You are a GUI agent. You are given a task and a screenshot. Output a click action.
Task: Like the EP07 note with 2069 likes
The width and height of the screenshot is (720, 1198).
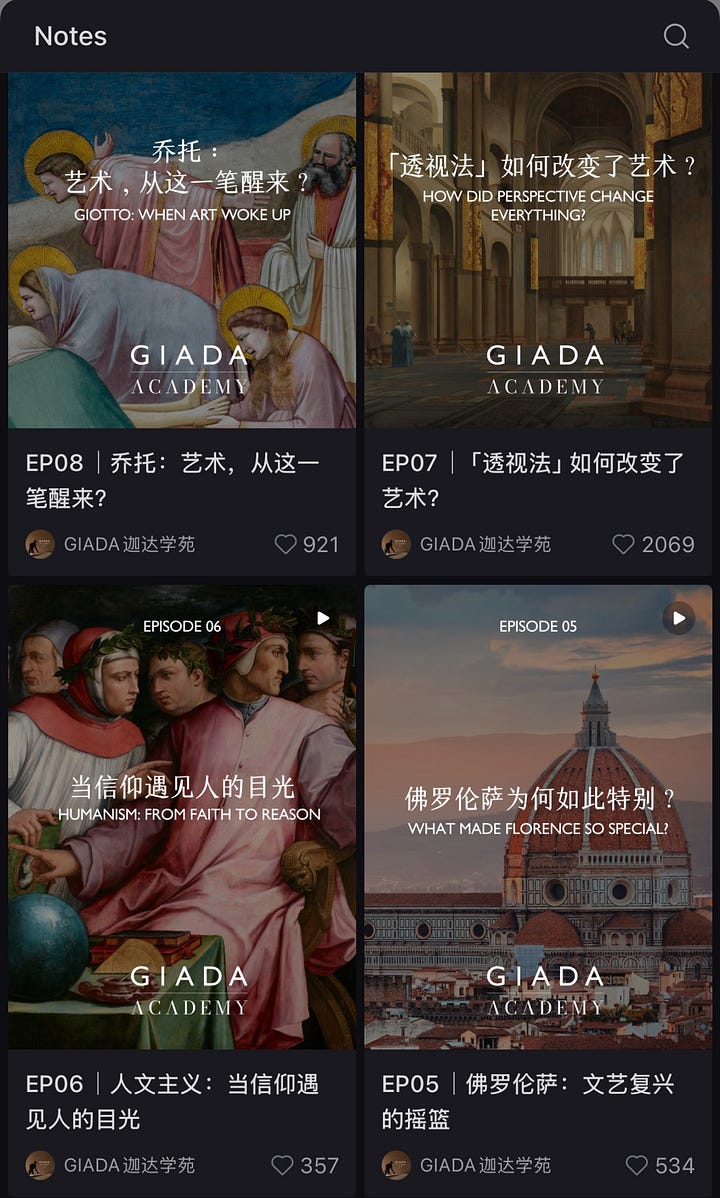(x=624, y=544)
